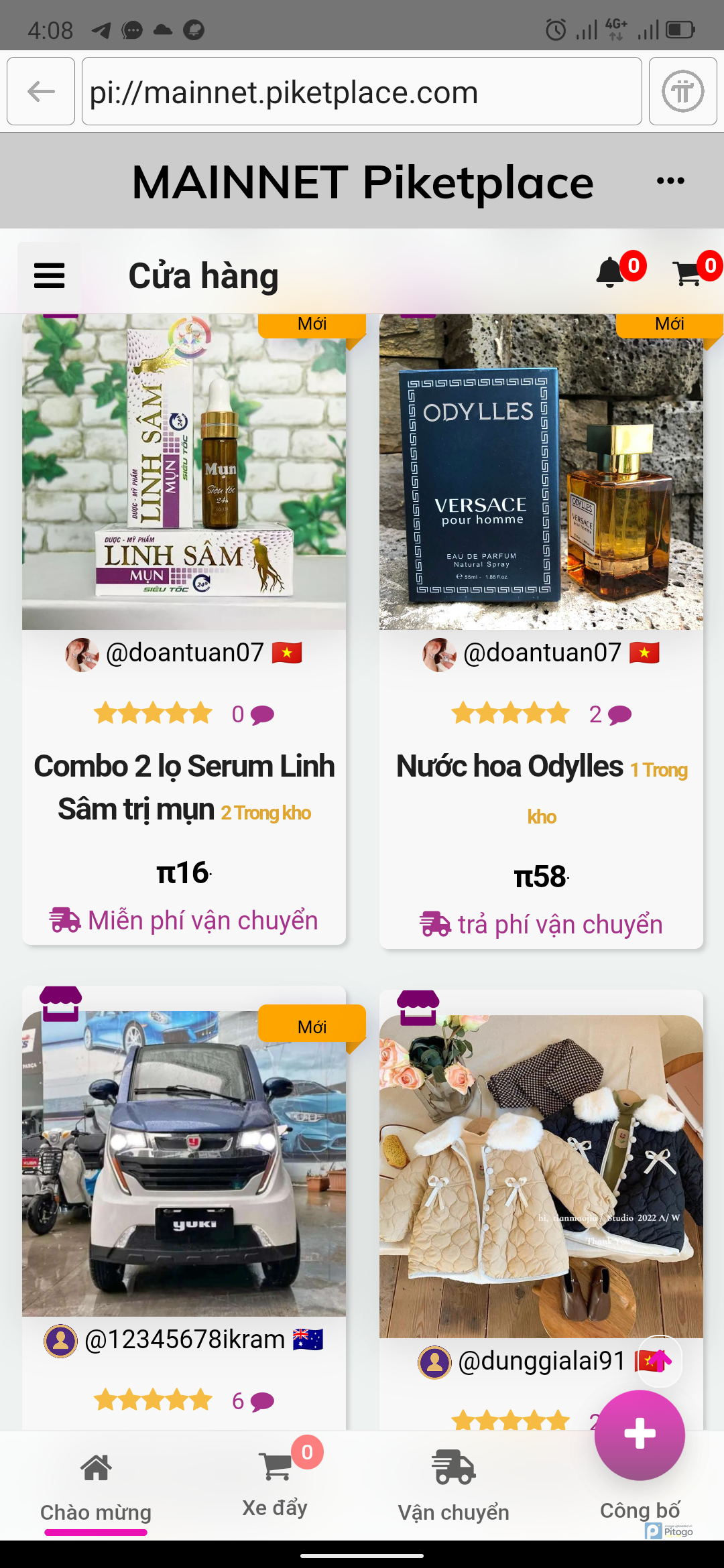Tap the pink plus floating button
The width and height of the screenshot is (724, 1568).
point(640,1434)
